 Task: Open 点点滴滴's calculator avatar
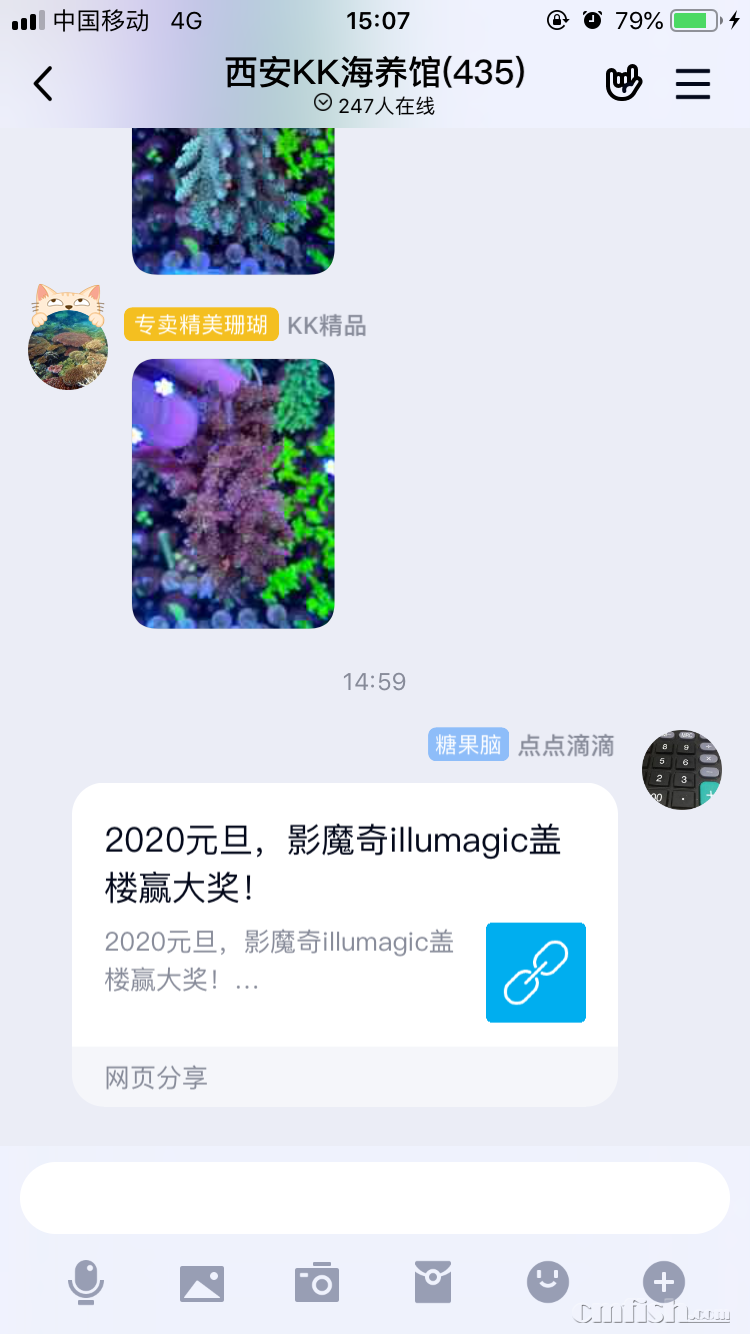click(x=681, y=769)
